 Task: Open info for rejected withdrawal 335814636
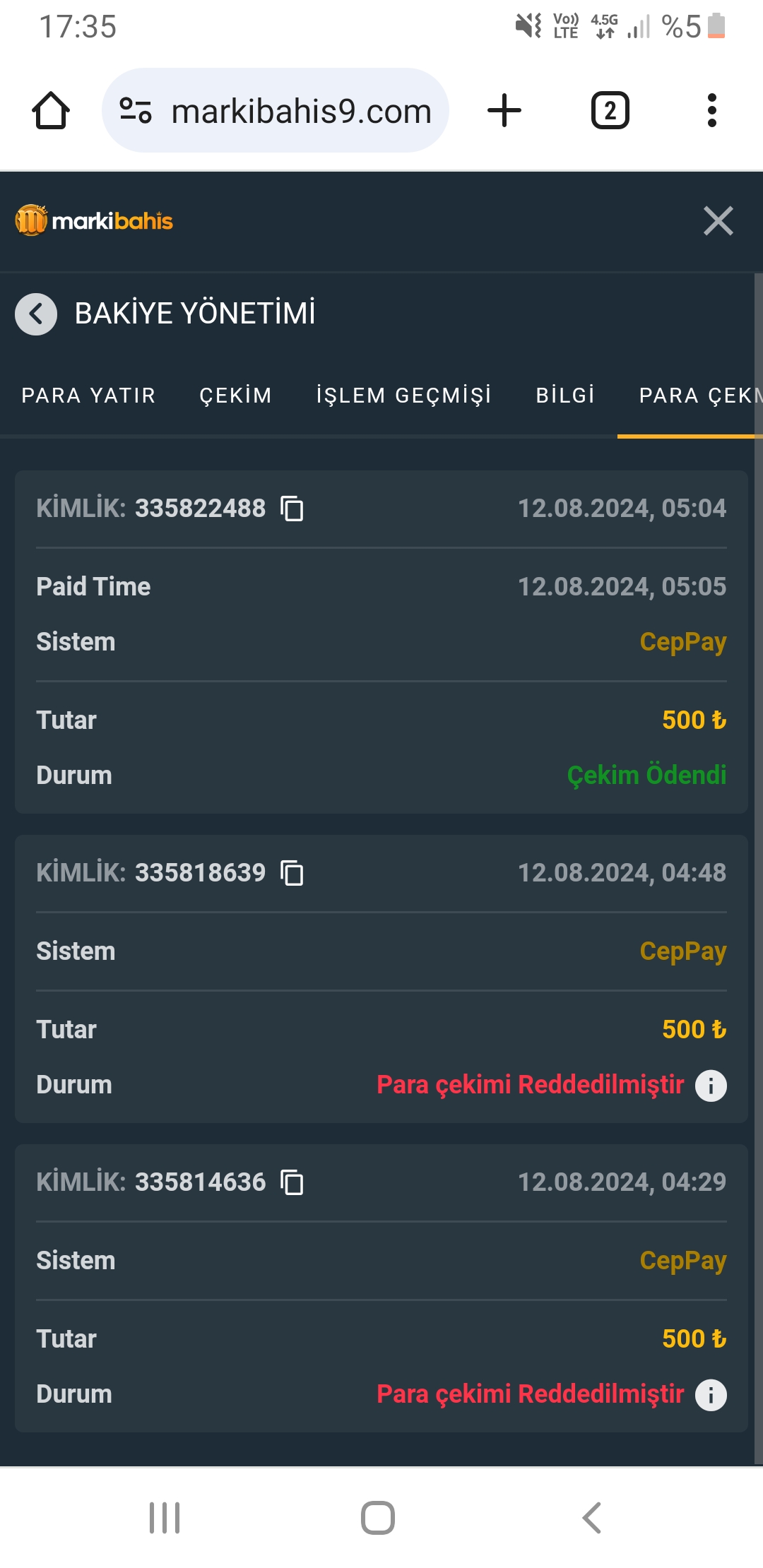point(711,1395)
